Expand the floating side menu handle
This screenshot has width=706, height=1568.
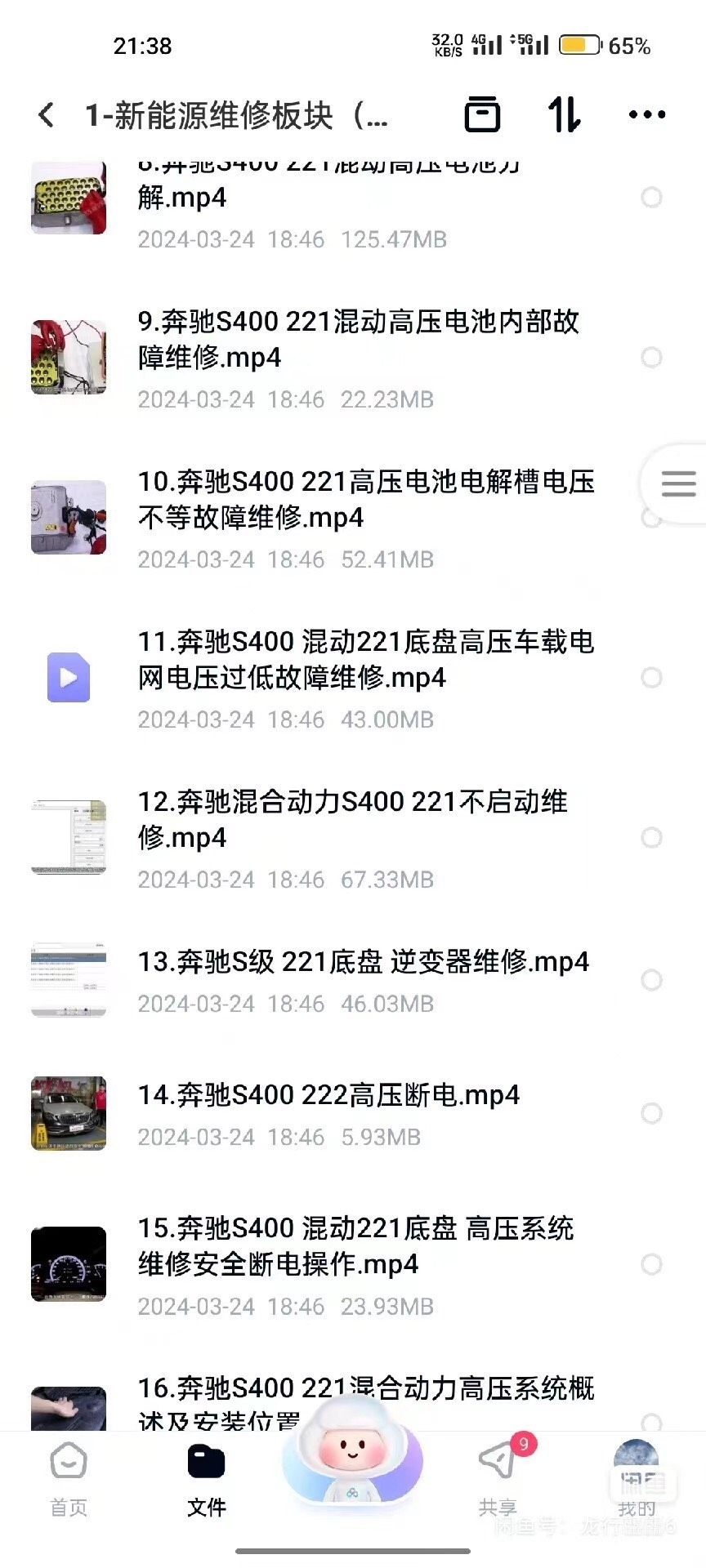(x=677, y=483)
